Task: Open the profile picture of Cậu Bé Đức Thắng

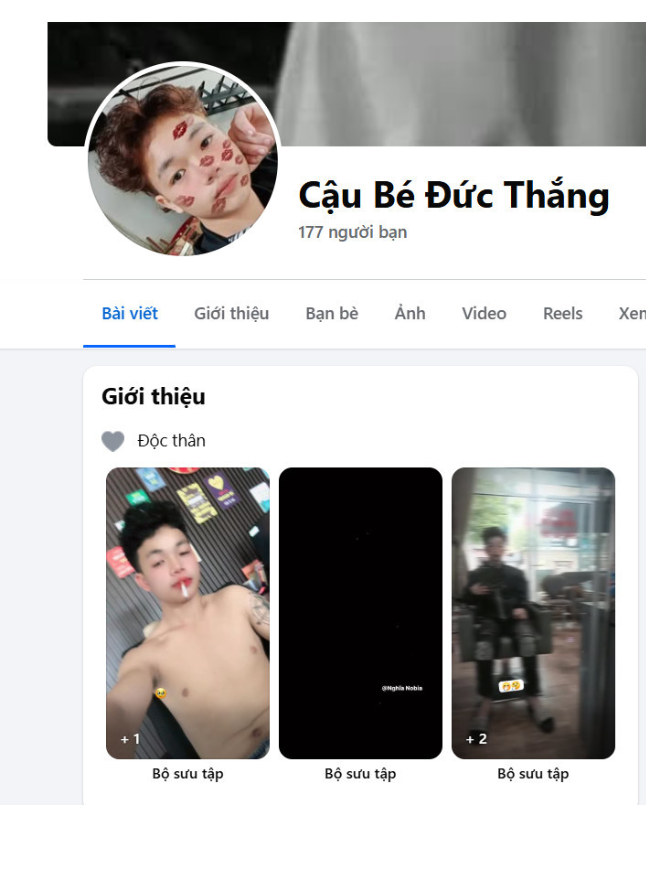Action: click(x=182, y=160)
